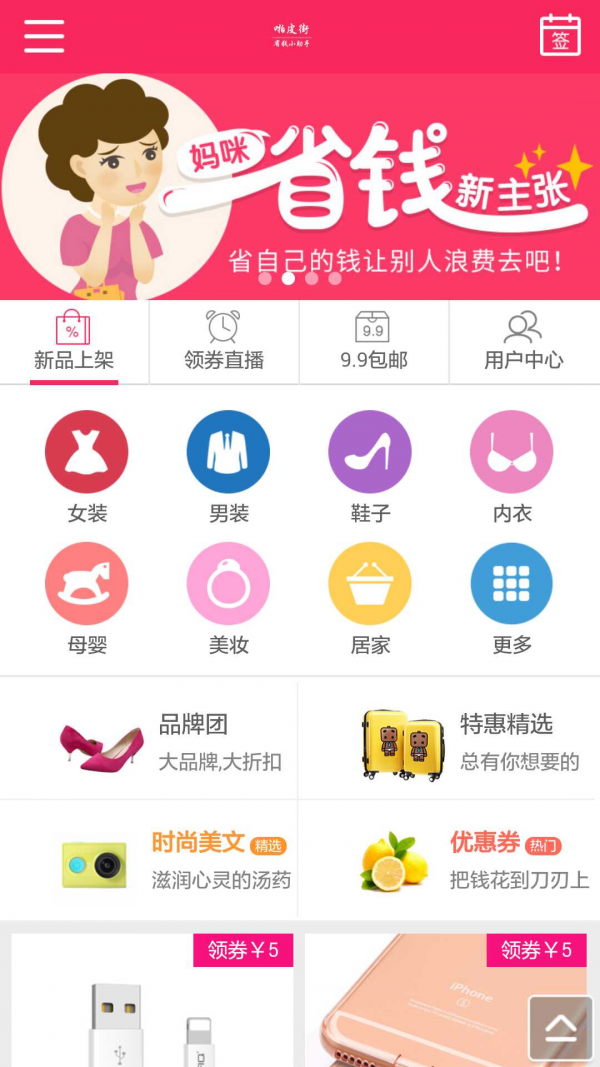Viewport: 600px width, 1067px height.
Task: Tap the back-to-top arrow button
Action: (560, 1028)
